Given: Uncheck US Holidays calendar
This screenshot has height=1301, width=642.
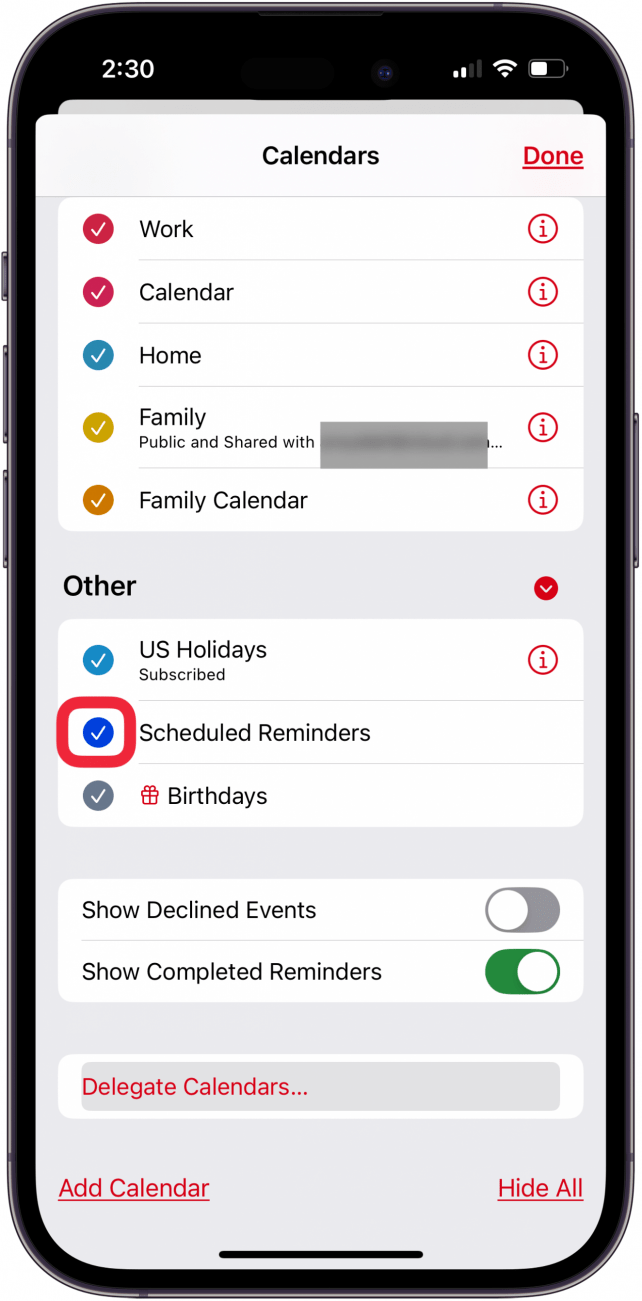Looking at the screenshot, I should pyautogui.click(x=98, y=660).
